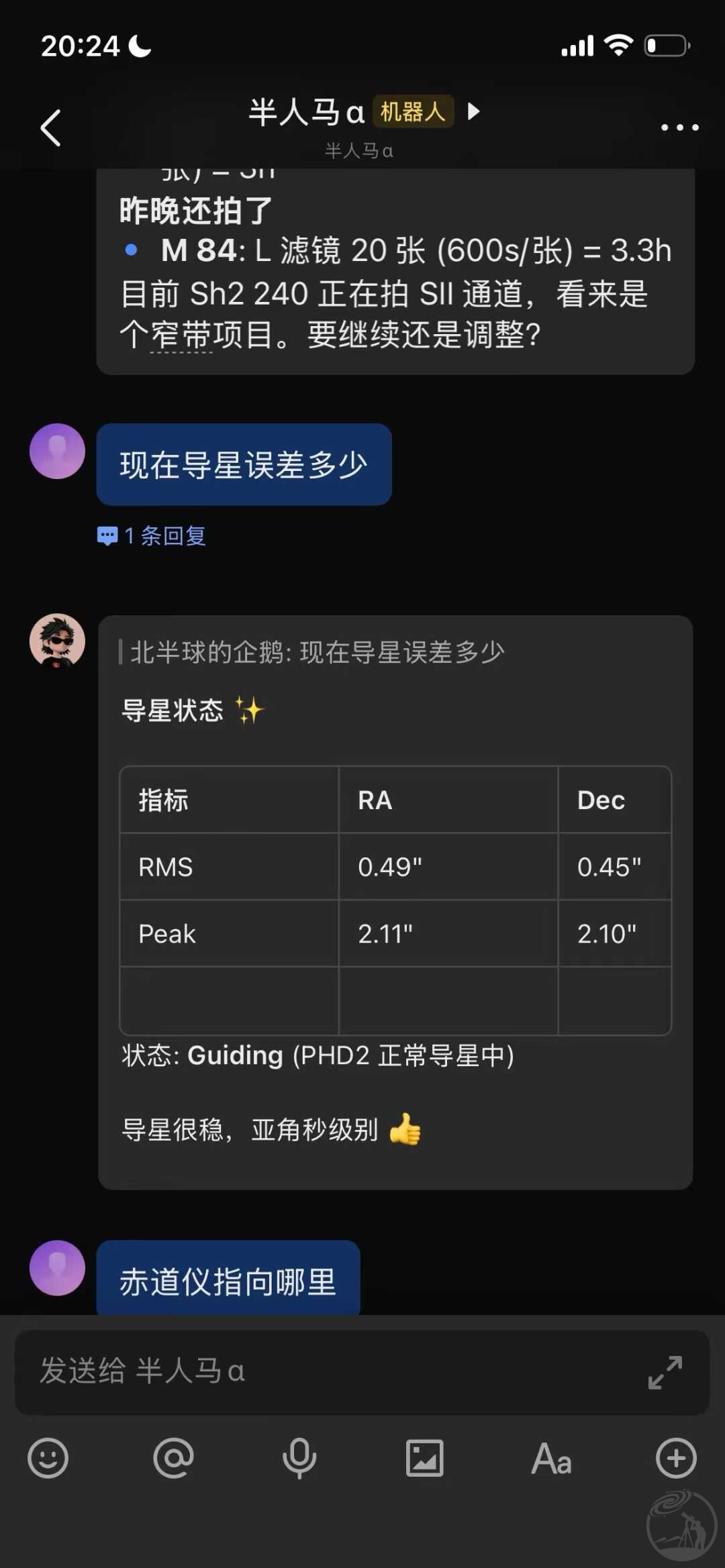Viewport: 725px width, 1568px height.
Task: Start a voice message with the microphone
Action: 299,1458
